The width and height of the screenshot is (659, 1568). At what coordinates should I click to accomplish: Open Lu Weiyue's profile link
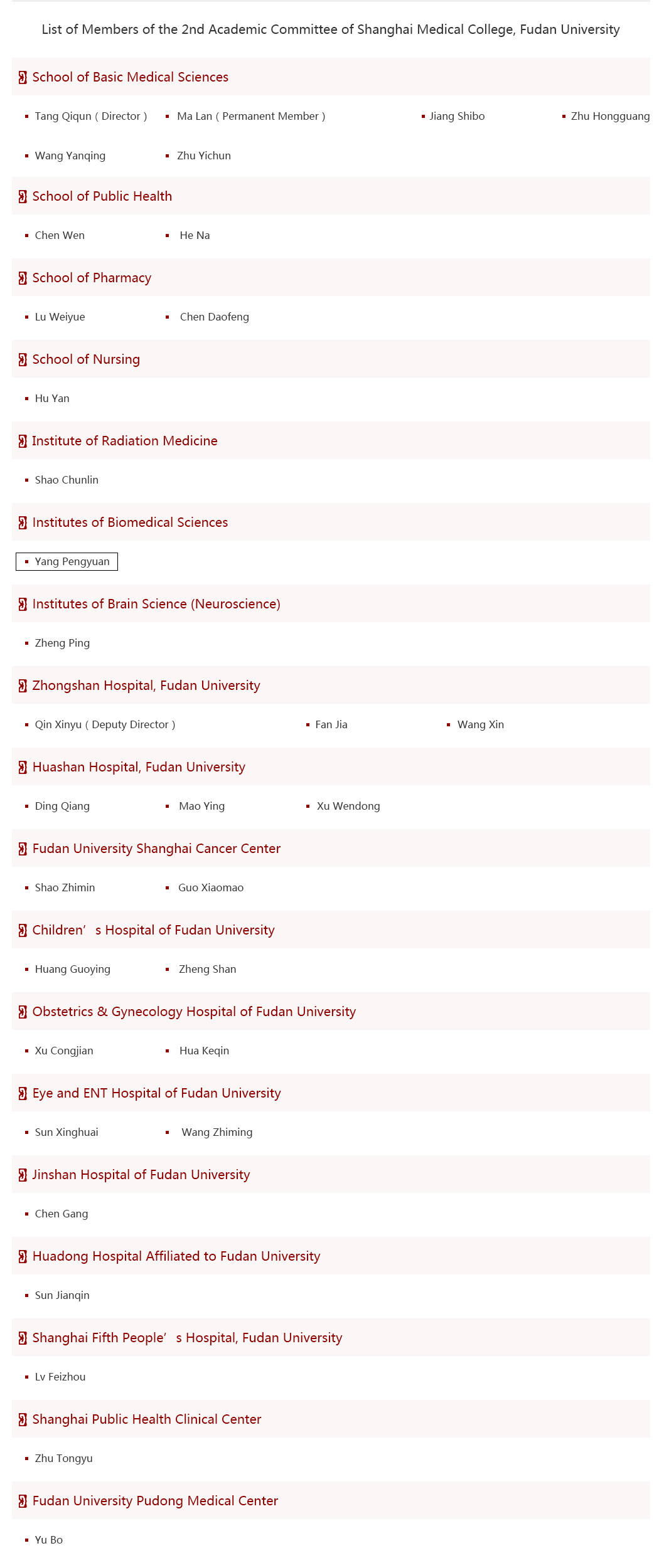tap(60, 317)
